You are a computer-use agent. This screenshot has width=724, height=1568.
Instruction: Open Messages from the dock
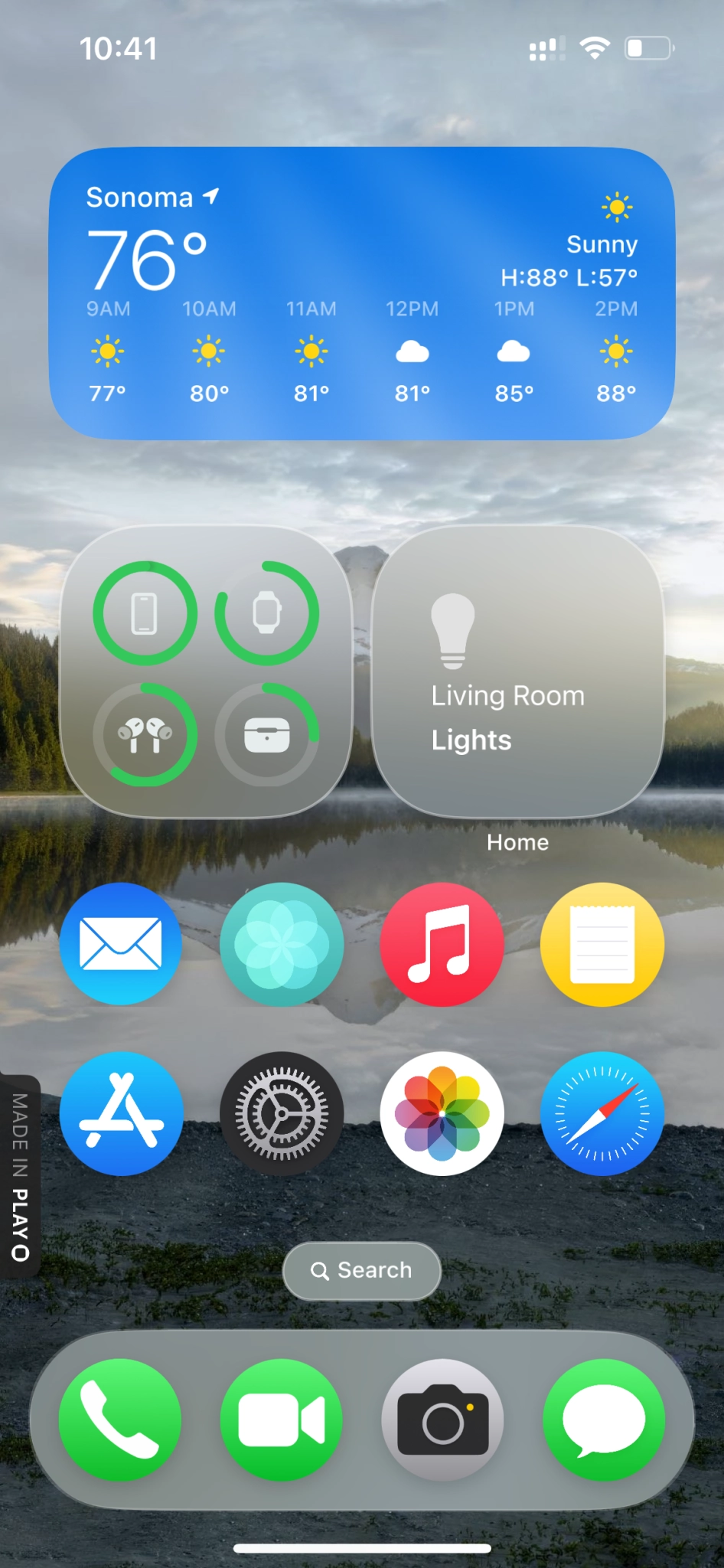tap(604, 1420)
